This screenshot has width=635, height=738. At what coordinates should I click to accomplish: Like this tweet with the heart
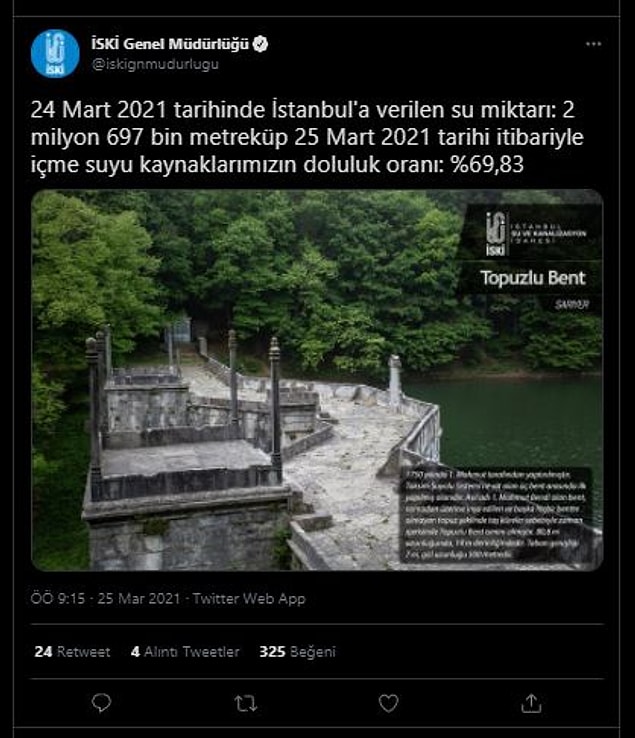388,703
